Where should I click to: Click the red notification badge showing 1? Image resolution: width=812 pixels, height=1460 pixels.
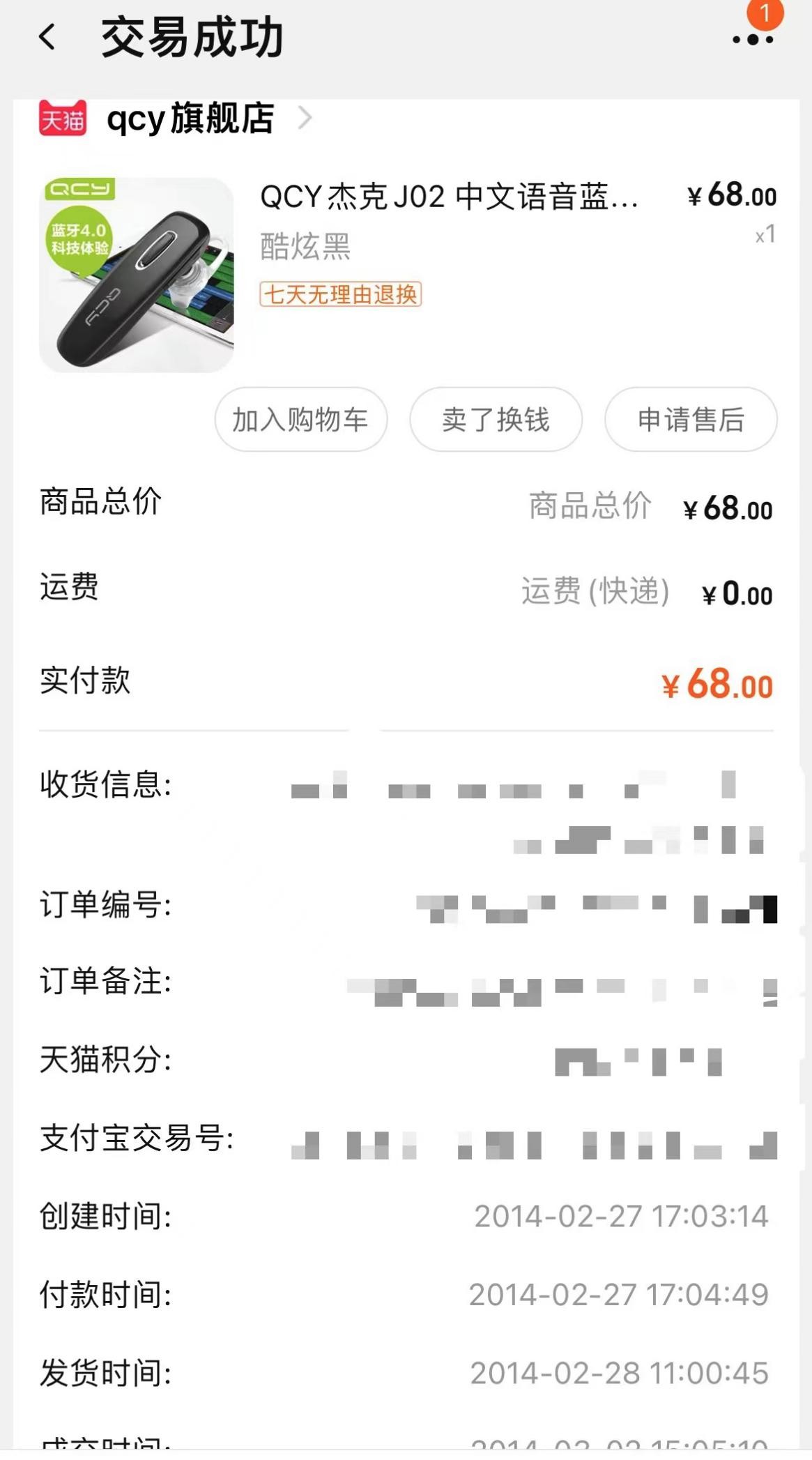[x=765, y=15]
